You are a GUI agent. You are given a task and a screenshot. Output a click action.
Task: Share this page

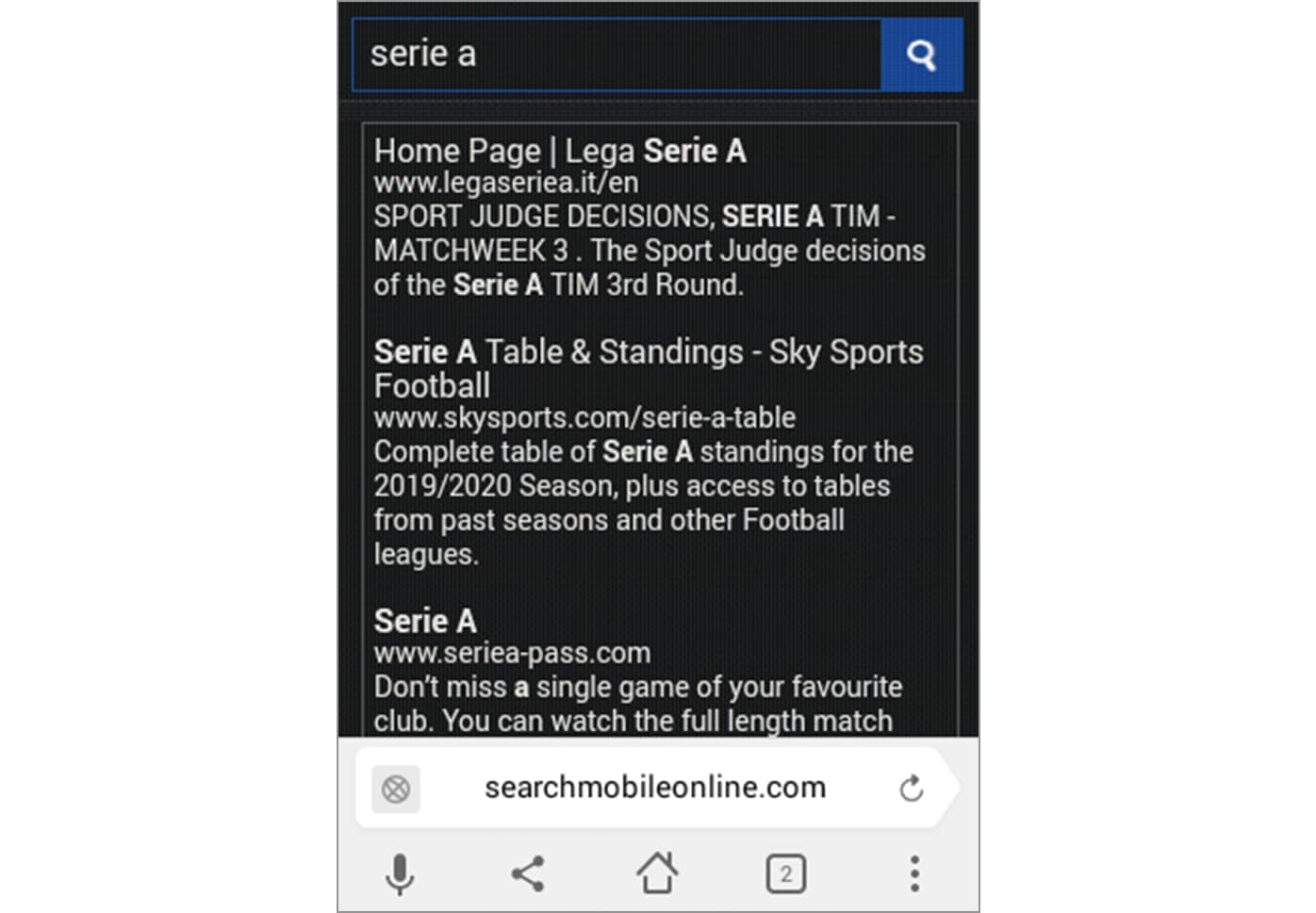click(x=528, y=873)
